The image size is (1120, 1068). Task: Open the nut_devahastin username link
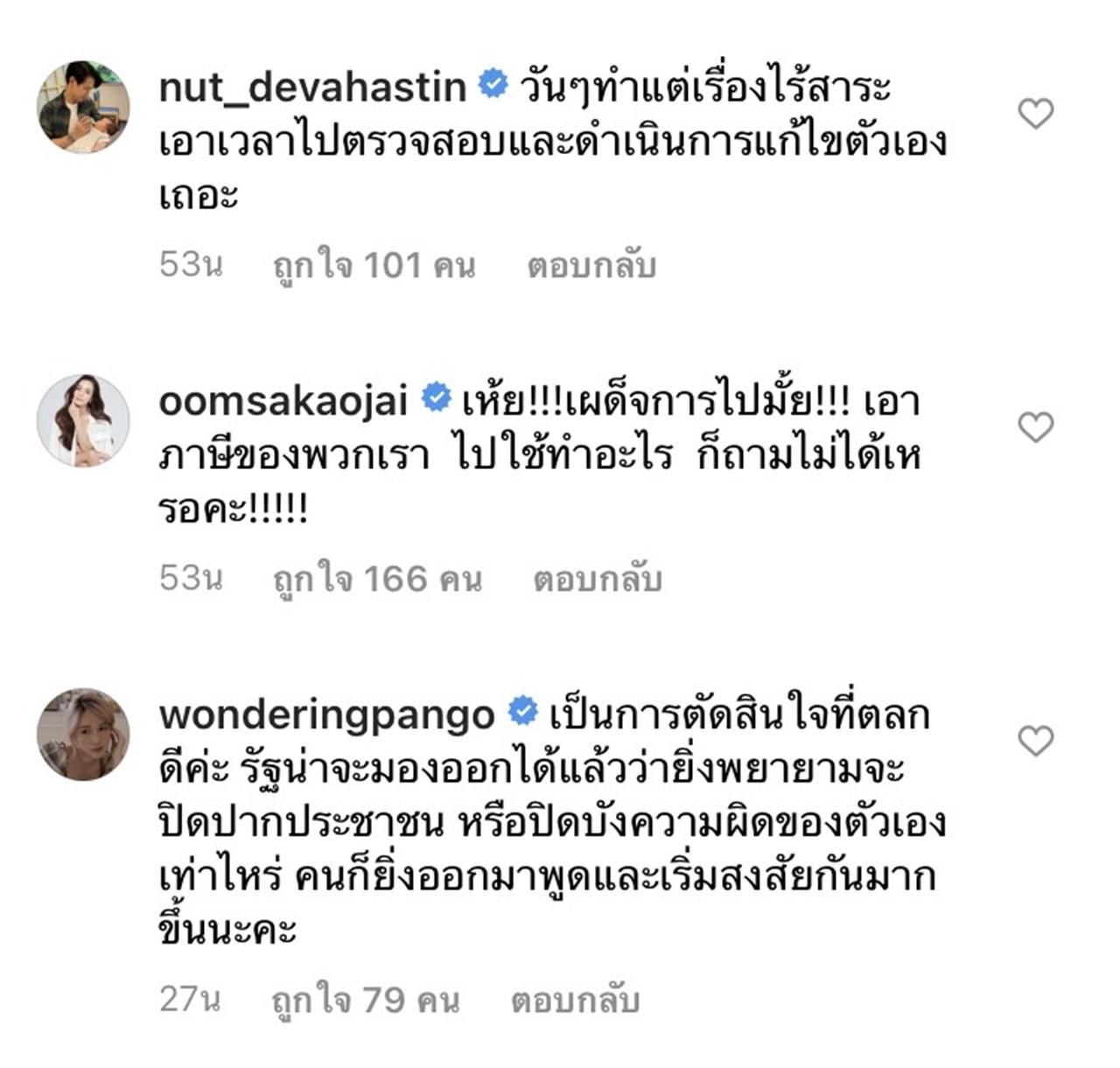point(312,87)
